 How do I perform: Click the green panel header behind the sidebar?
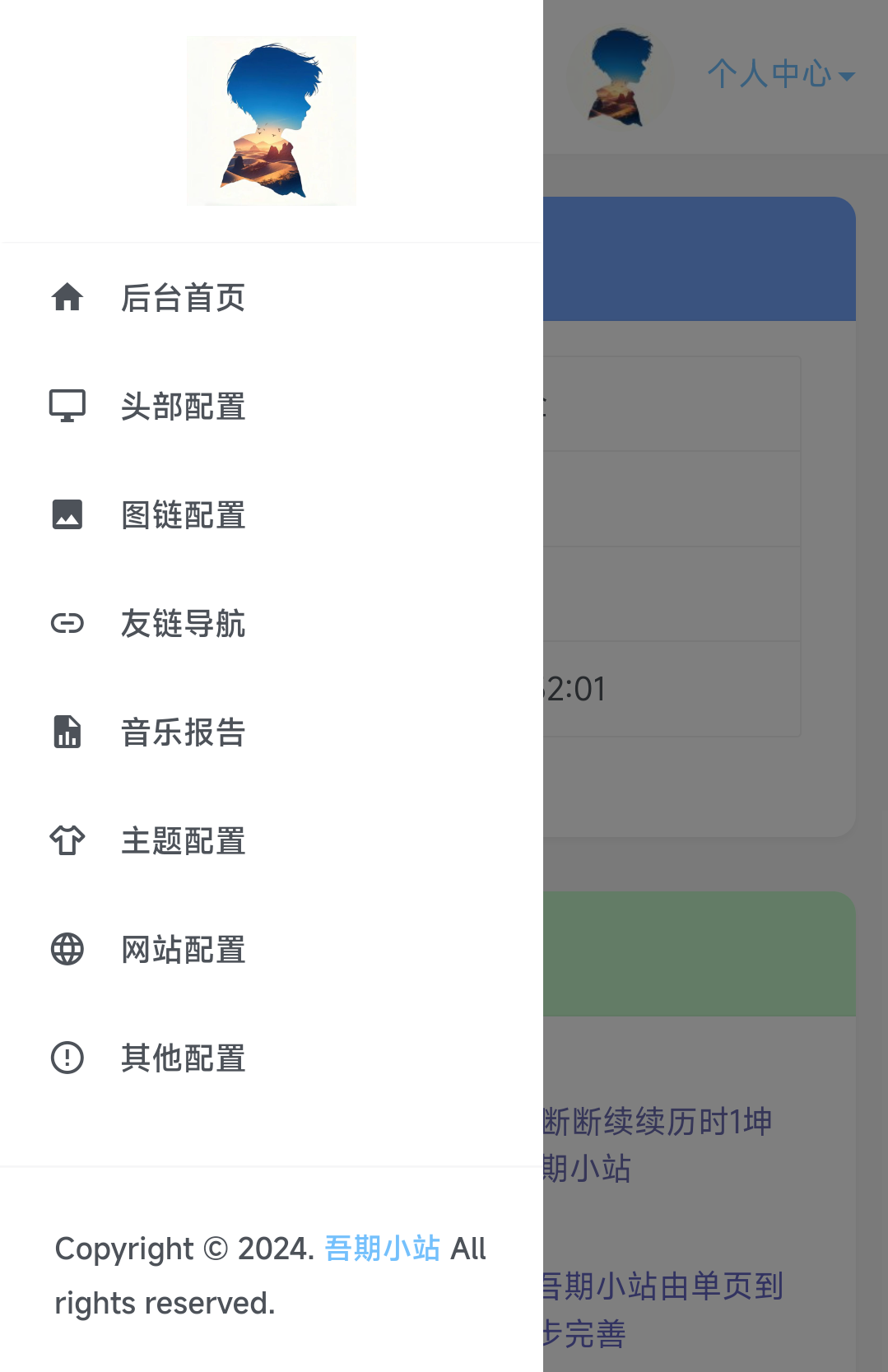pyautogui.click(x=700, y=953)
